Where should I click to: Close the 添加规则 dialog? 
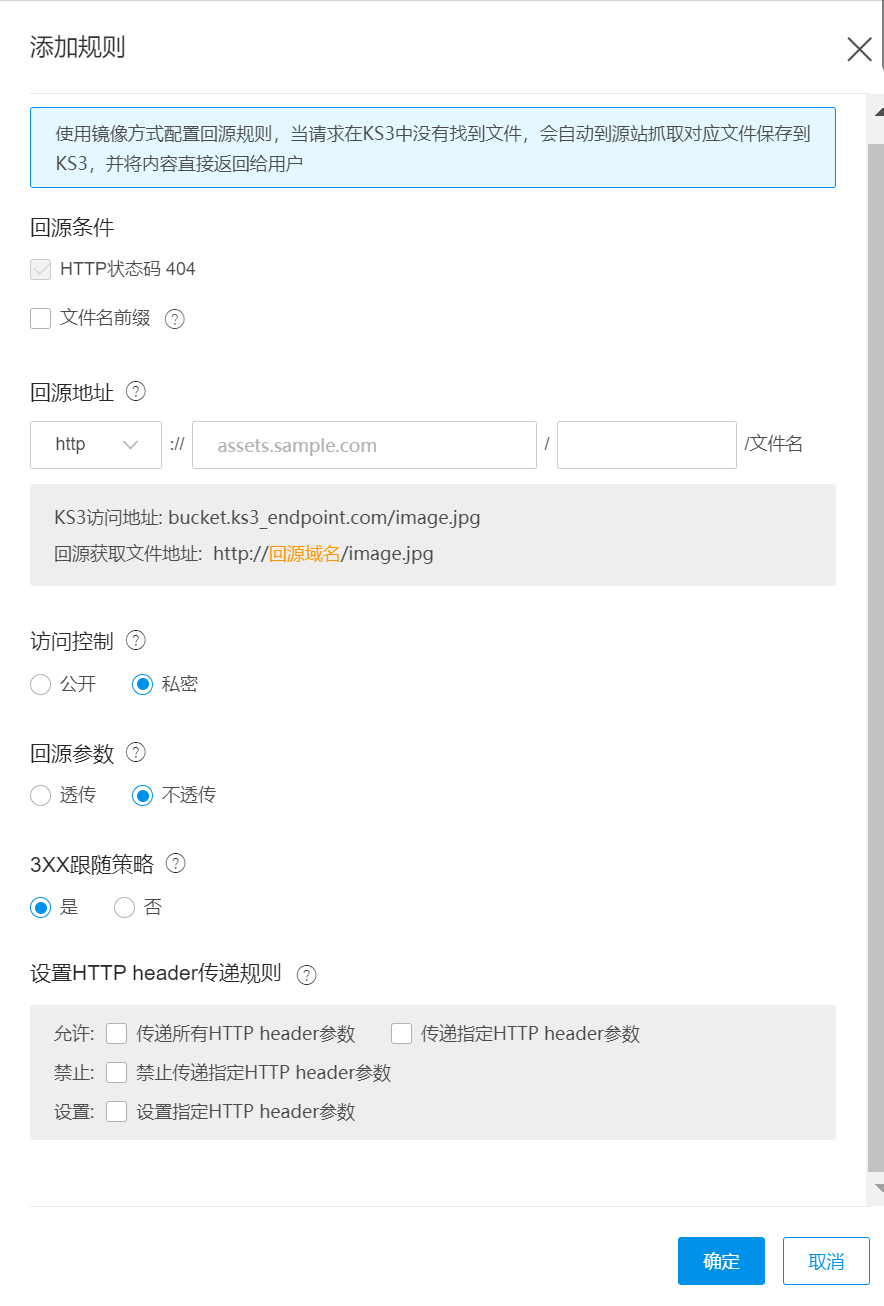tap(859, 49)
